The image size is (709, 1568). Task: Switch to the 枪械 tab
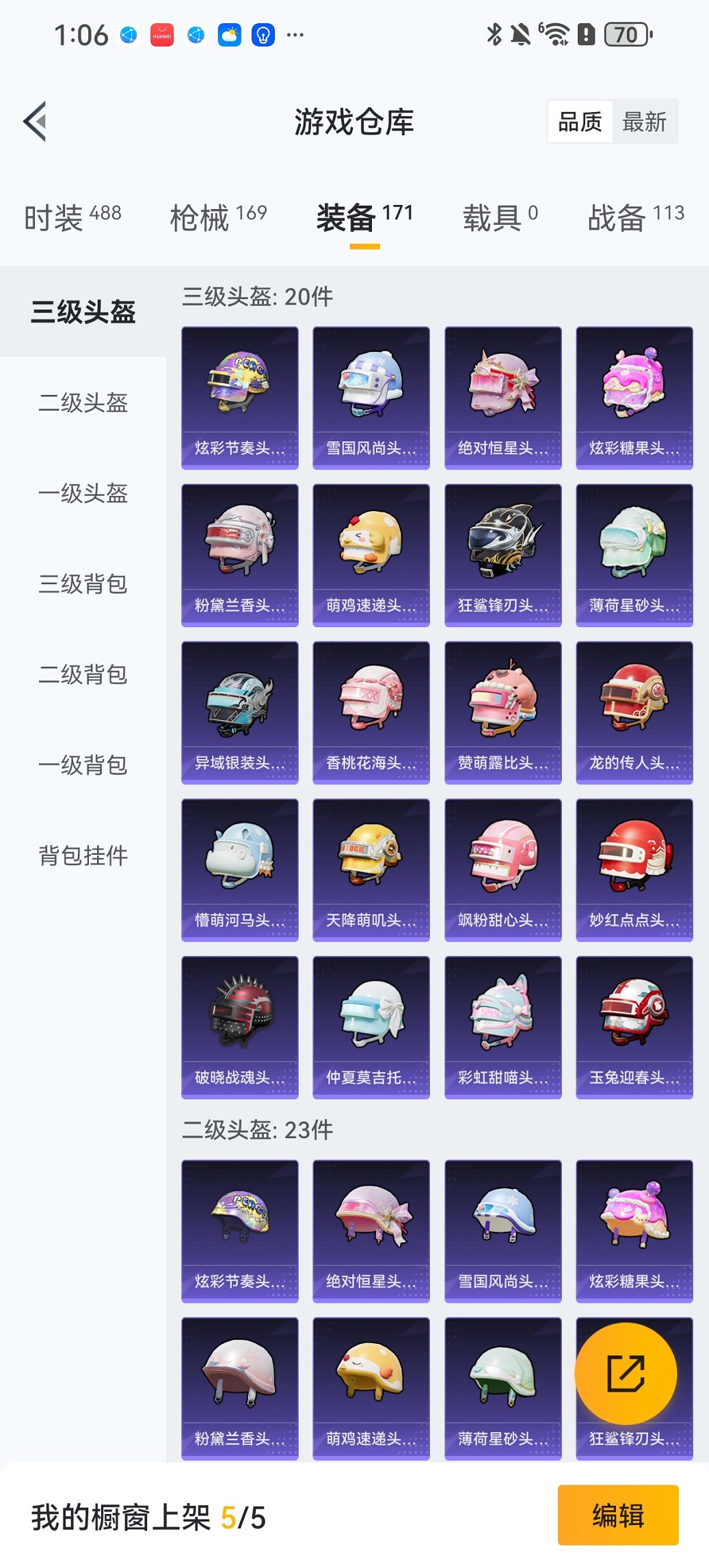(218, 218)
